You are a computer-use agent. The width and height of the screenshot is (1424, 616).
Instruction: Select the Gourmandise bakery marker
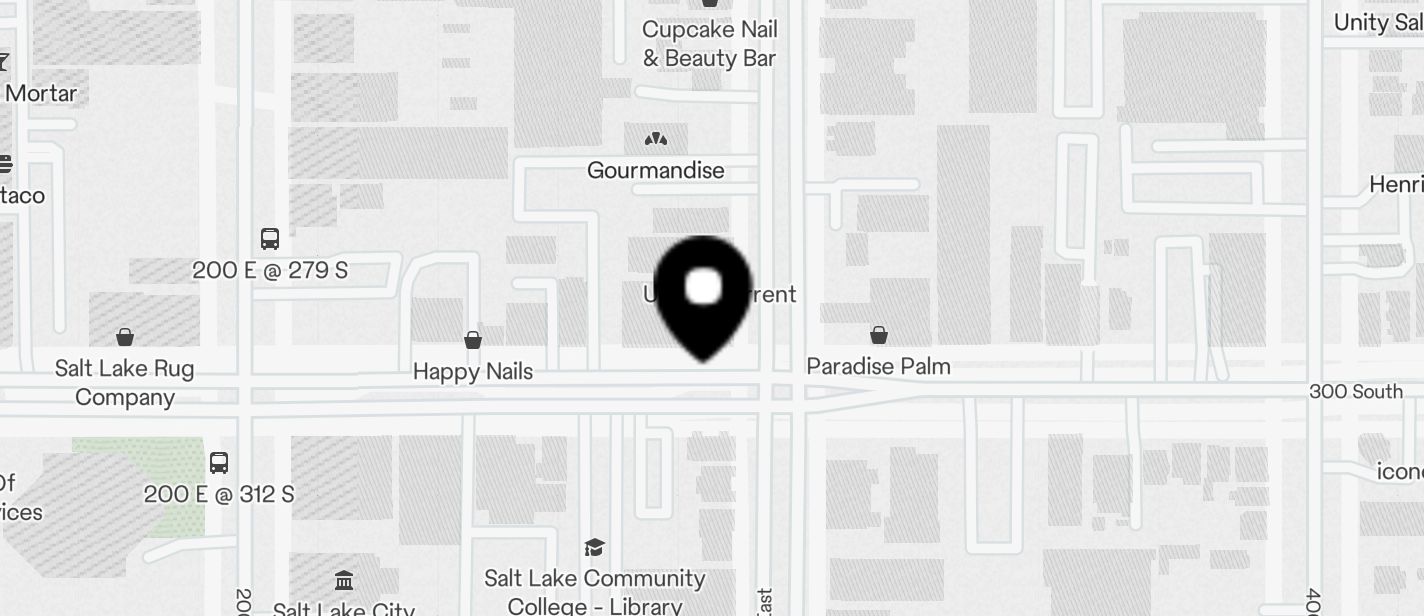tap(656, 140)
